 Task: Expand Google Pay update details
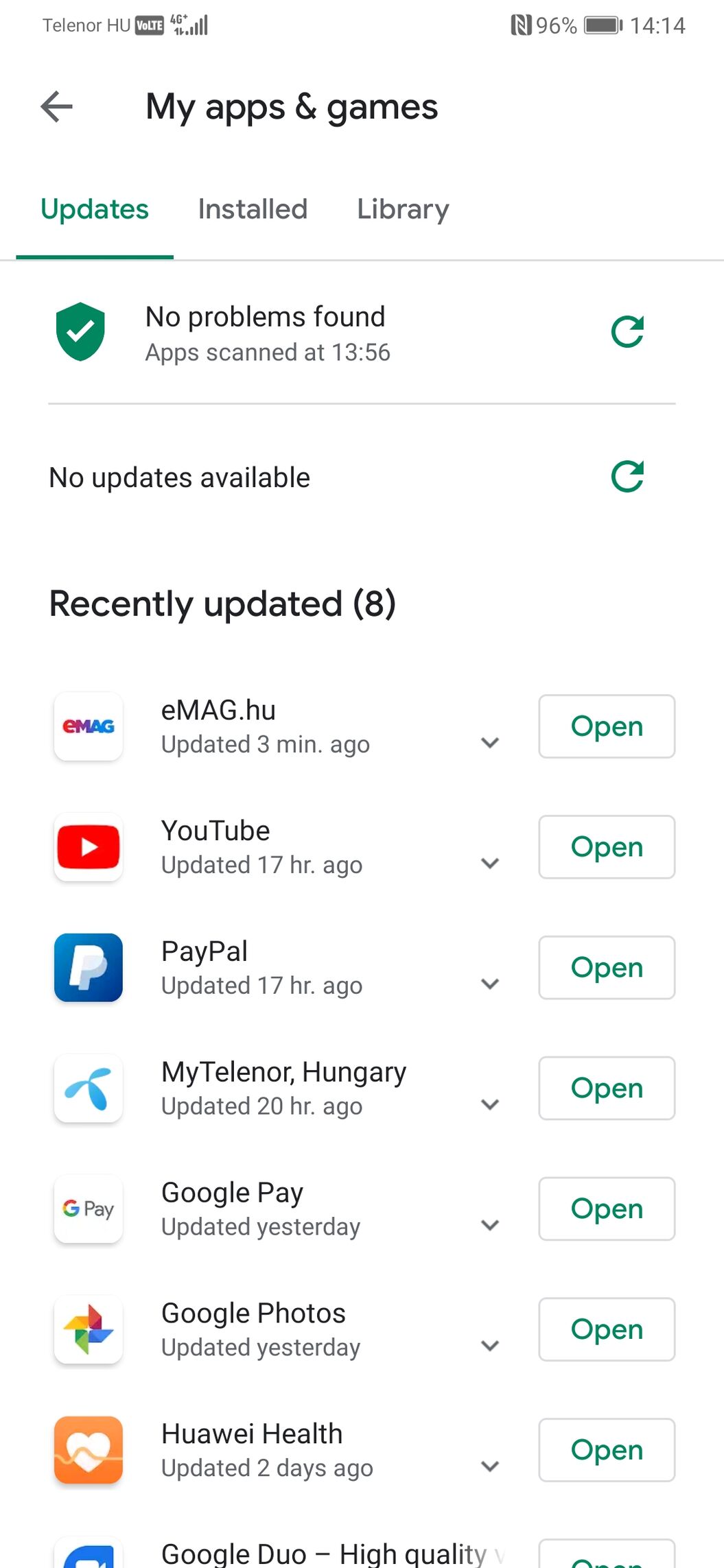coord(490,1226)
